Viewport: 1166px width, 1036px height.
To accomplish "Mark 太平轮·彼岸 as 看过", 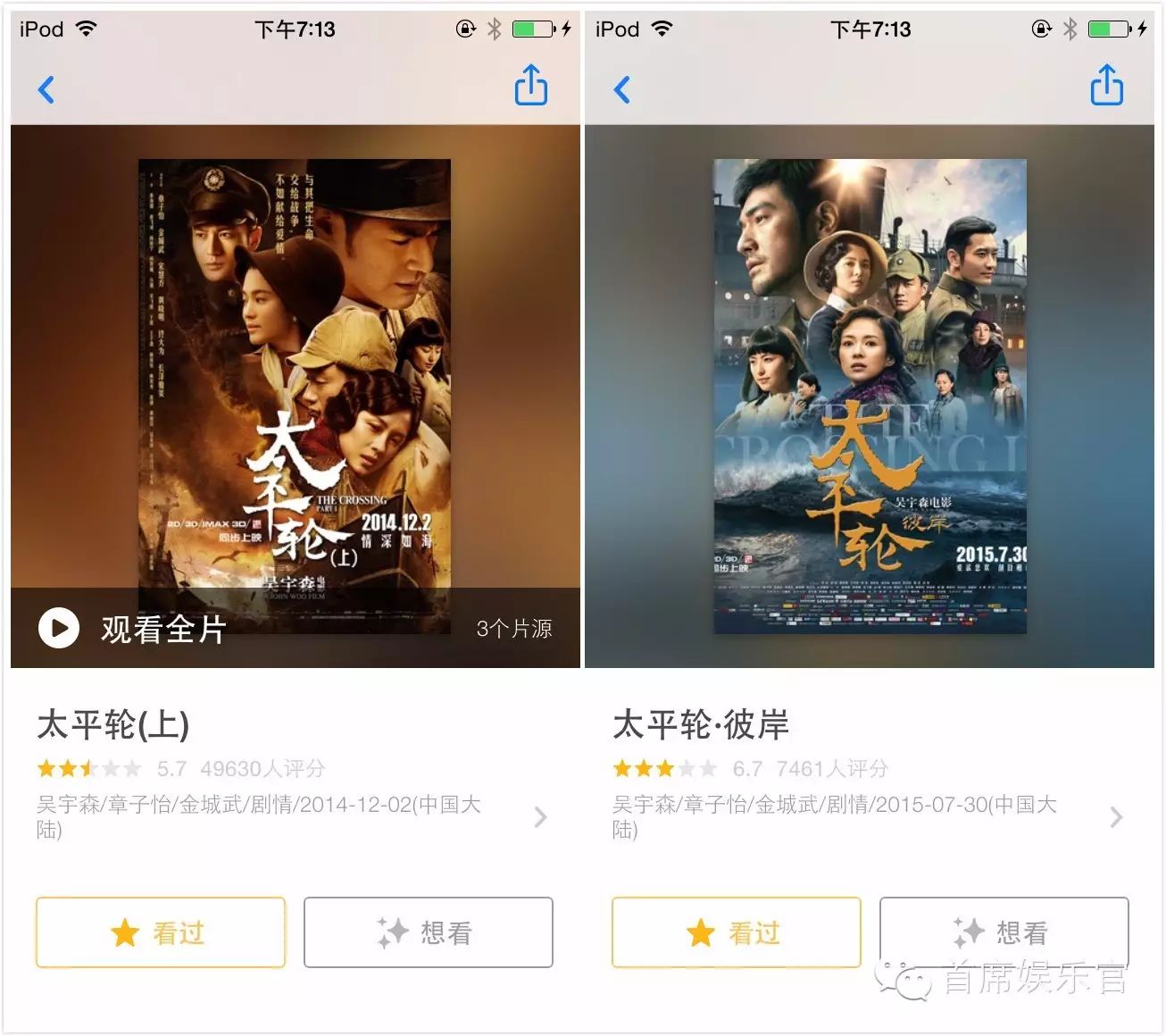I will tap(737, 932).
